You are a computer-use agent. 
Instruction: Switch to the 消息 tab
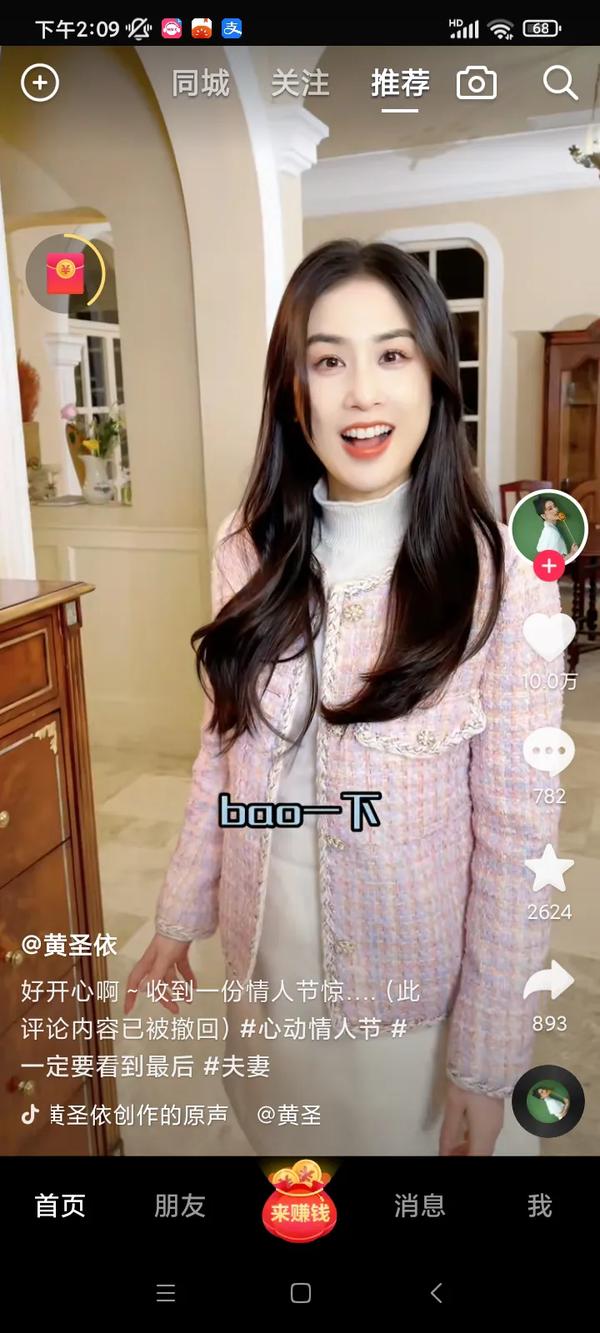pos(419,1206)
